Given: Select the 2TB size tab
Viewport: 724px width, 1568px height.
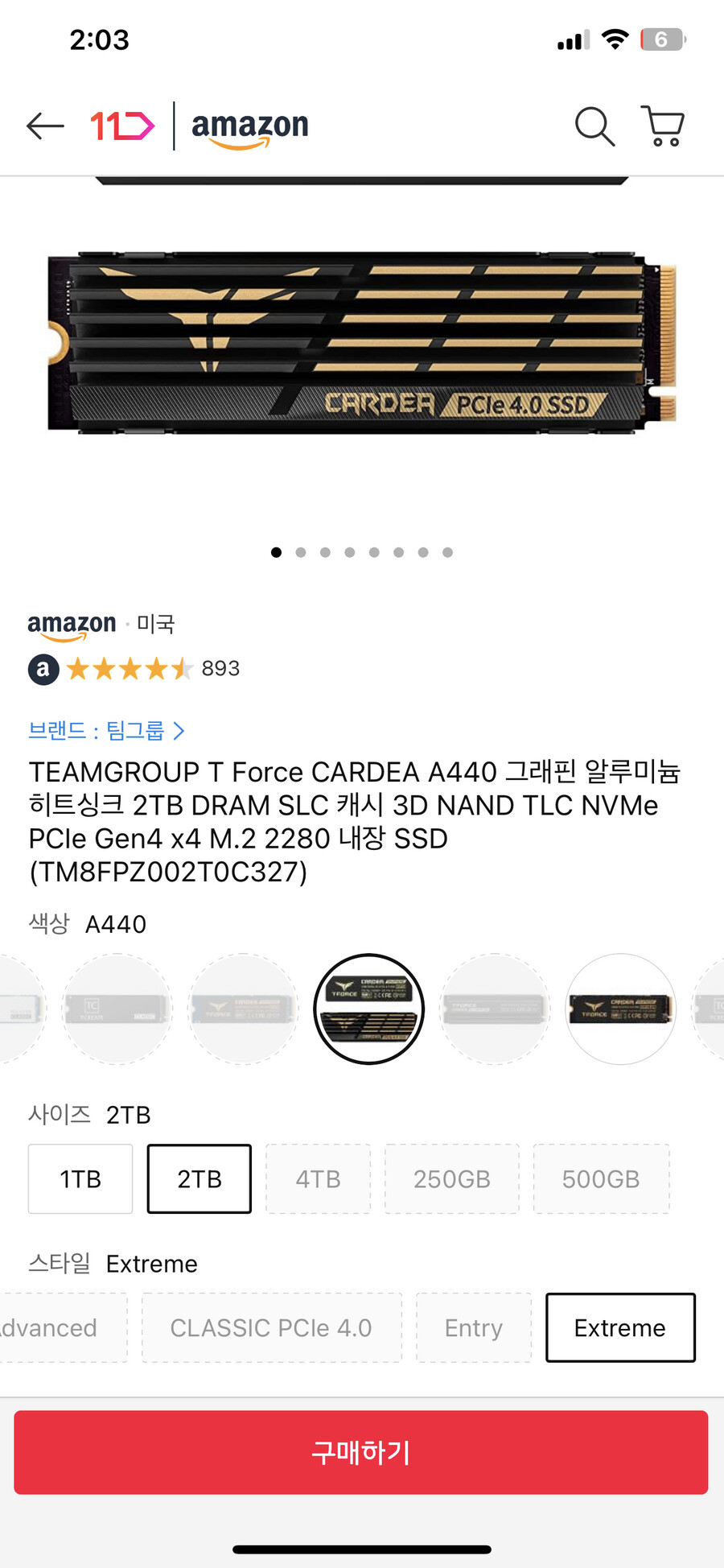Looking at the screenshot, I should 199,1178.
